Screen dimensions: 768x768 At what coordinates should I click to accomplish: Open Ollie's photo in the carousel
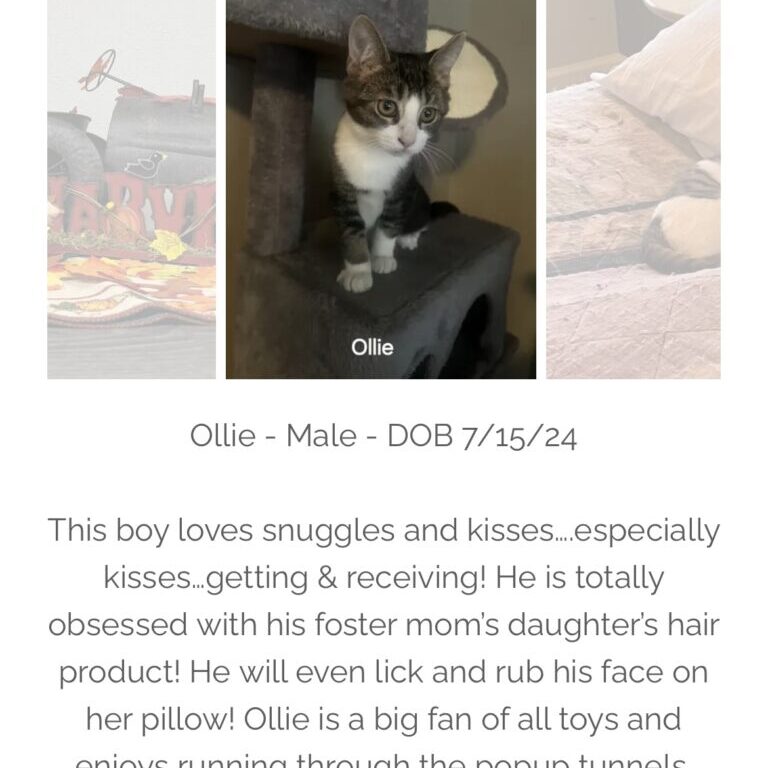(380, 188)
